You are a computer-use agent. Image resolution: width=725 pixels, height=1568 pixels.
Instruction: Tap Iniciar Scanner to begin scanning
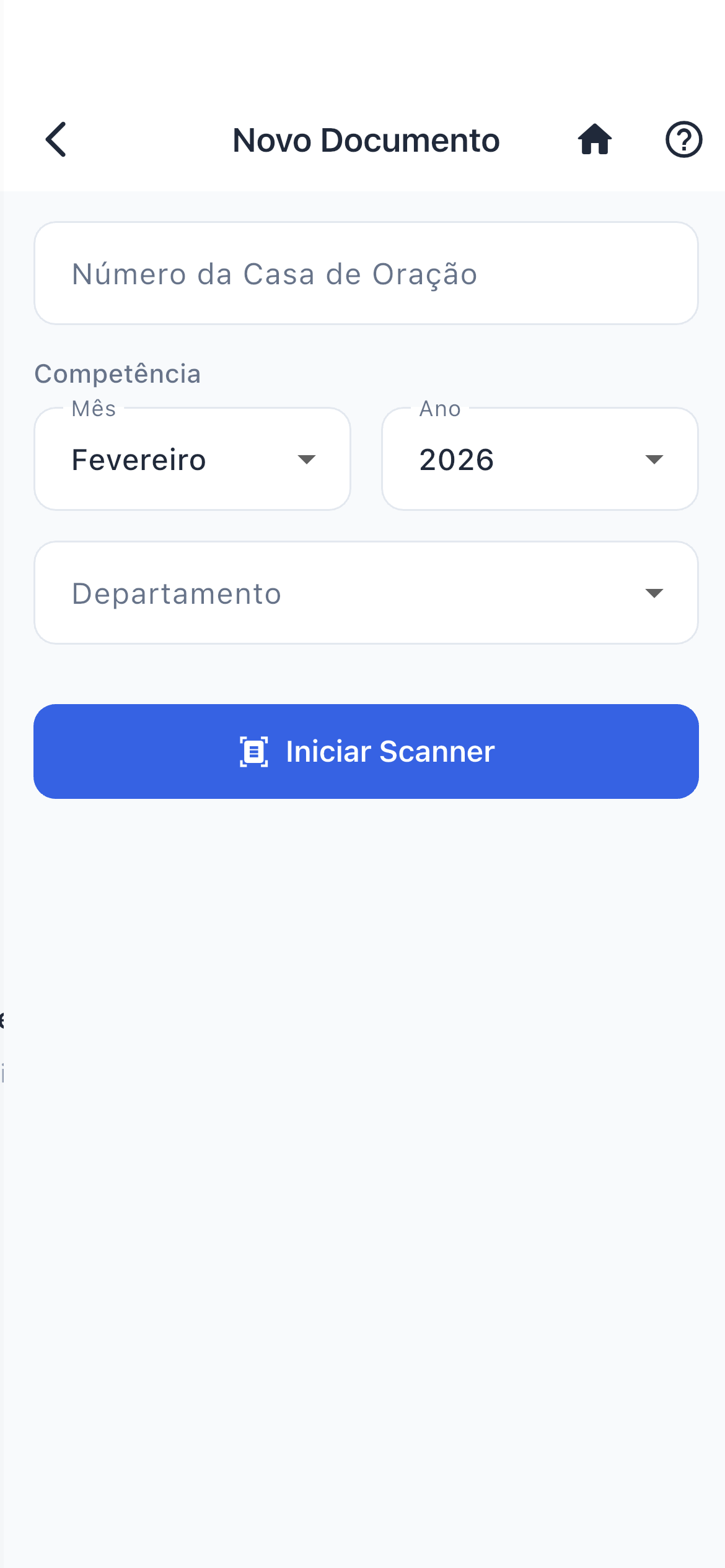[x=367, y=751]
